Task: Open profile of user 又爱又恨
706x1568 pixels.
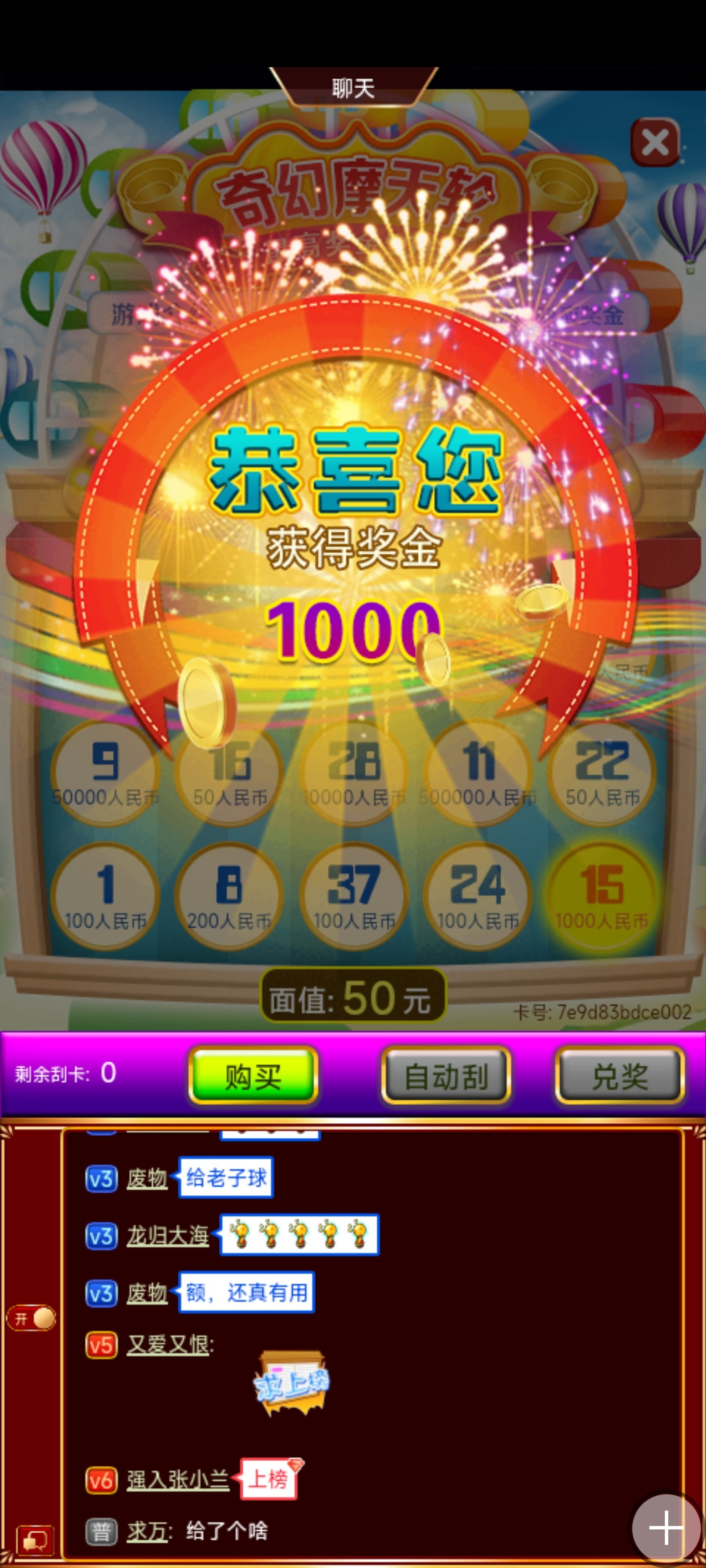Action: [168, 1345]
